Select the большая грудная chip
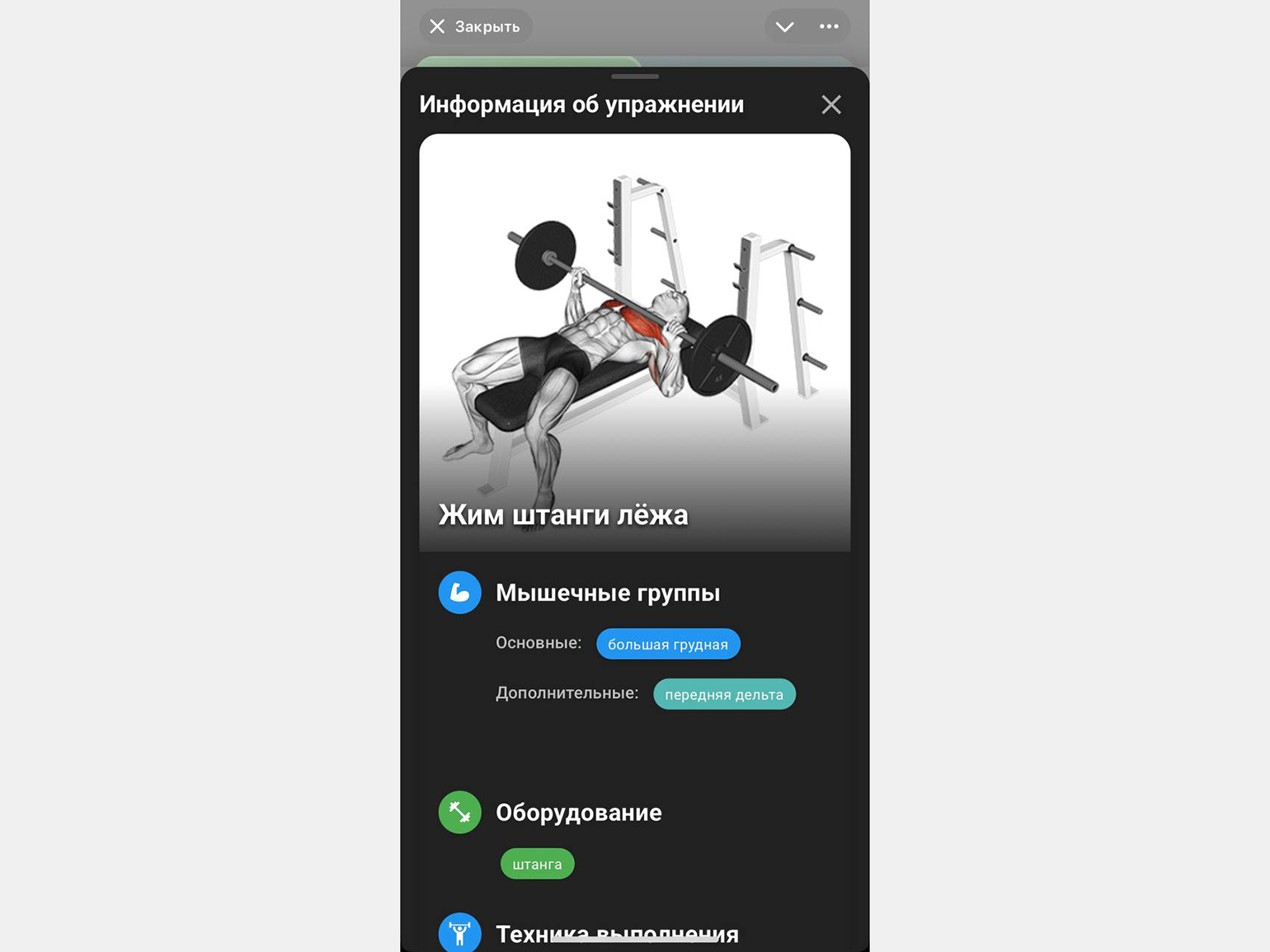1270x952 pixels. pos(668,645)
